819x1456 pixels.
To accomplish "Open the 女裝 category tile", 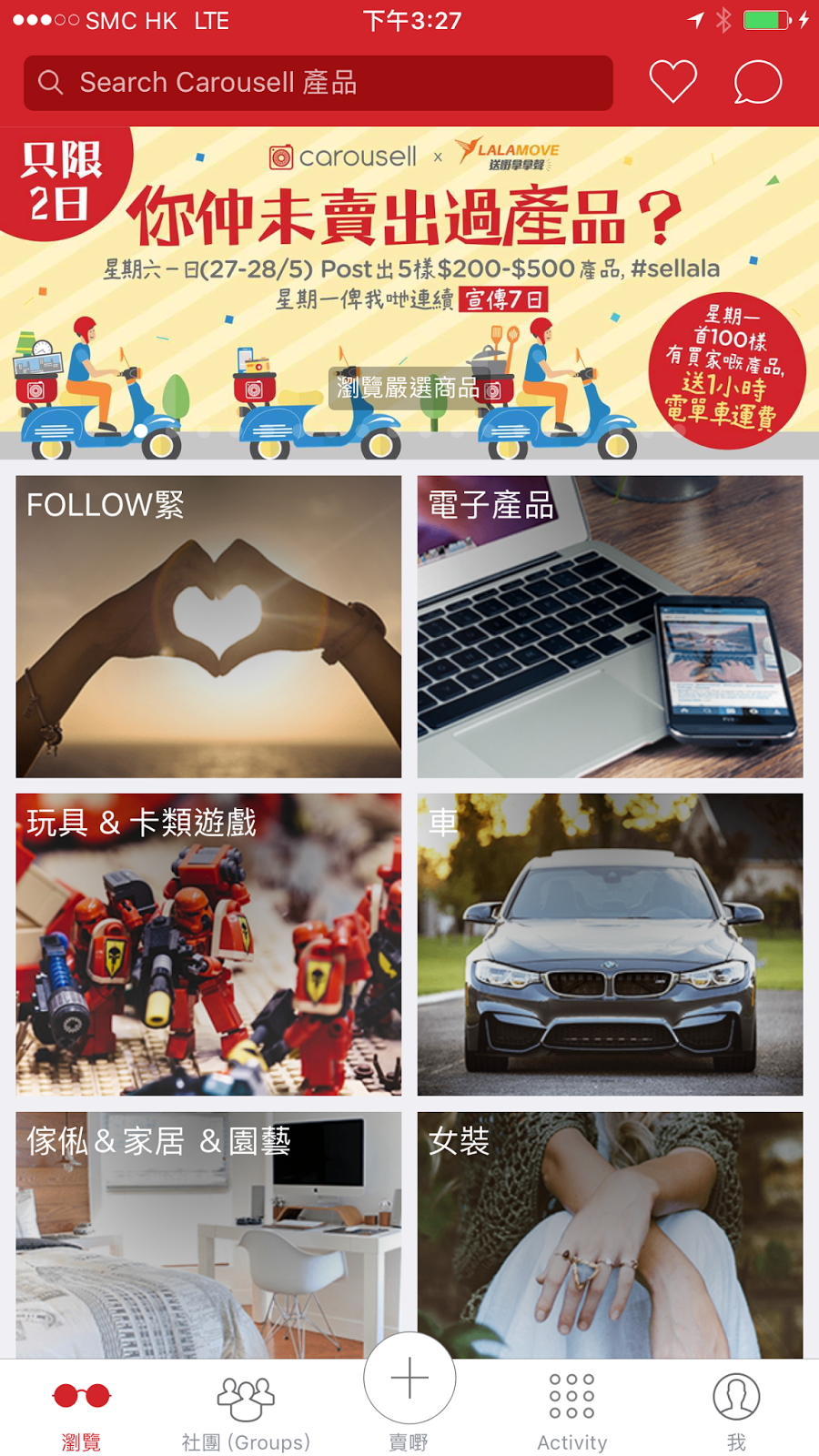I will pos(610,1235).
